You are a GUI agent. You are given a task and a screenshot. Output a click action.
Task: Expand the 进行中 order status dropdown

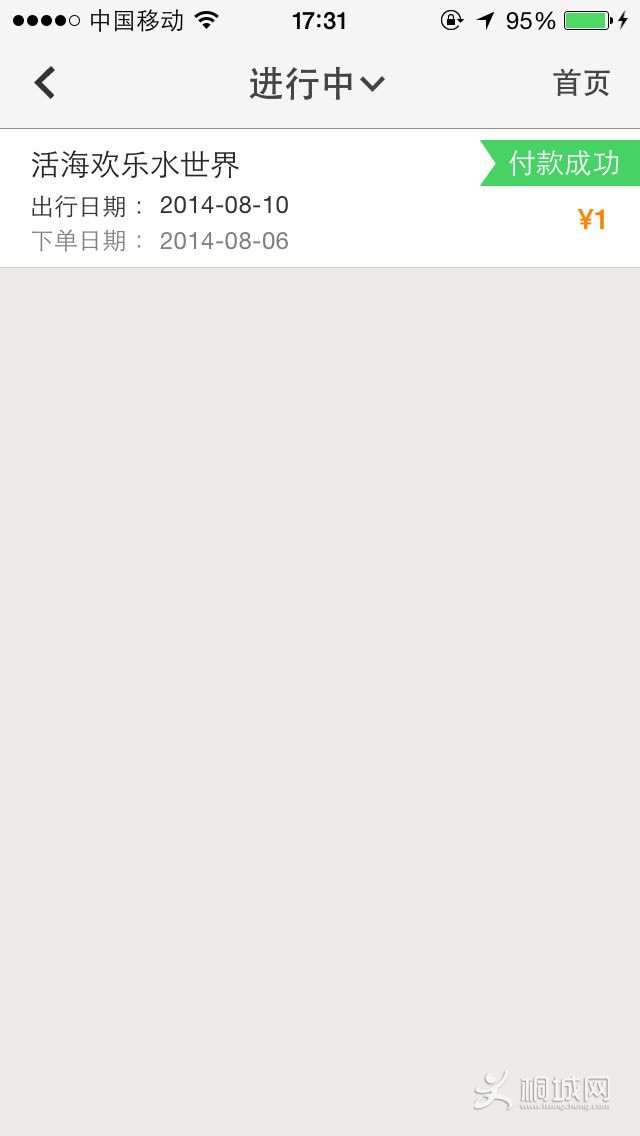pos(316,84)
